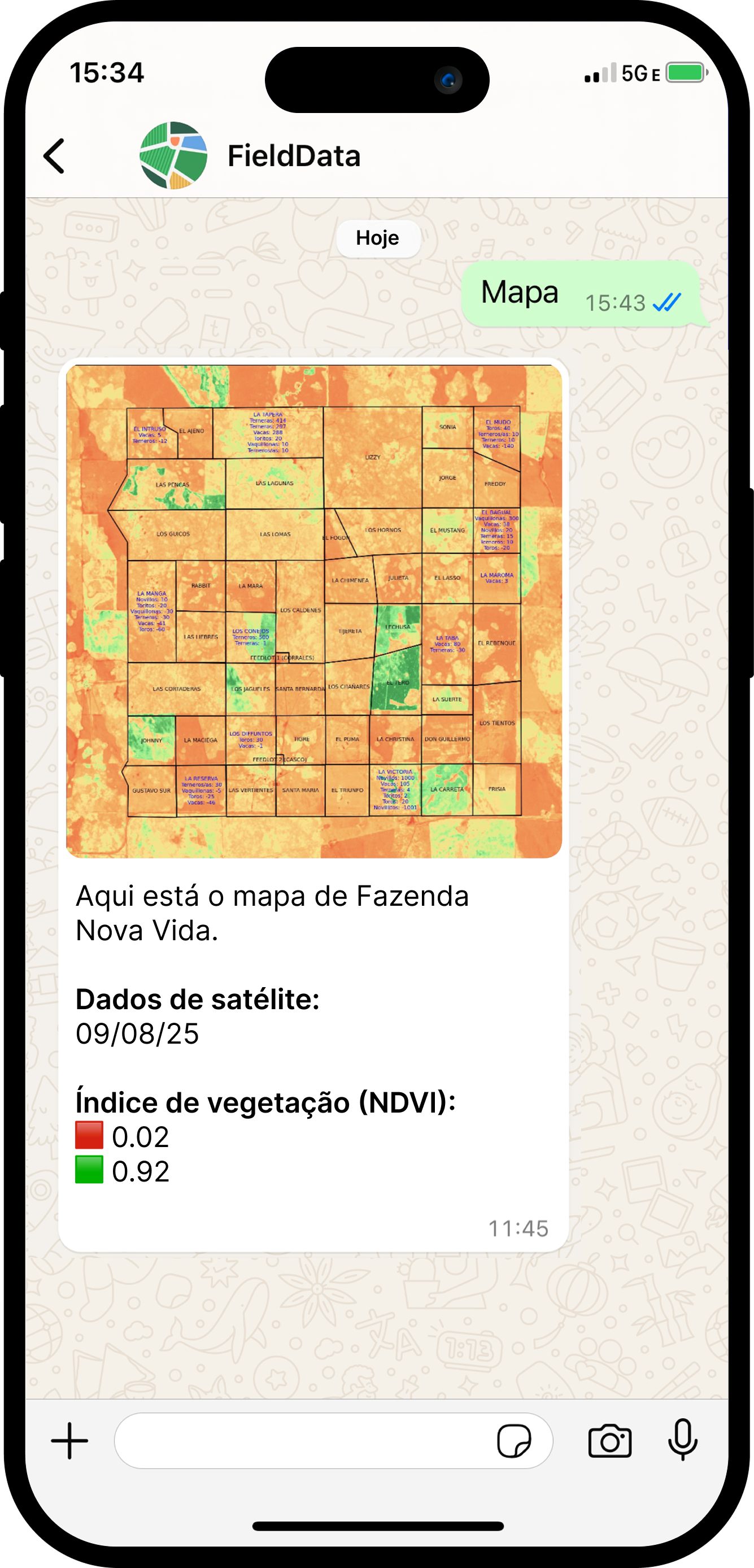The image size is (754, 1568).
Task: Open the plus attachment menu
Action: (69, 1441)
